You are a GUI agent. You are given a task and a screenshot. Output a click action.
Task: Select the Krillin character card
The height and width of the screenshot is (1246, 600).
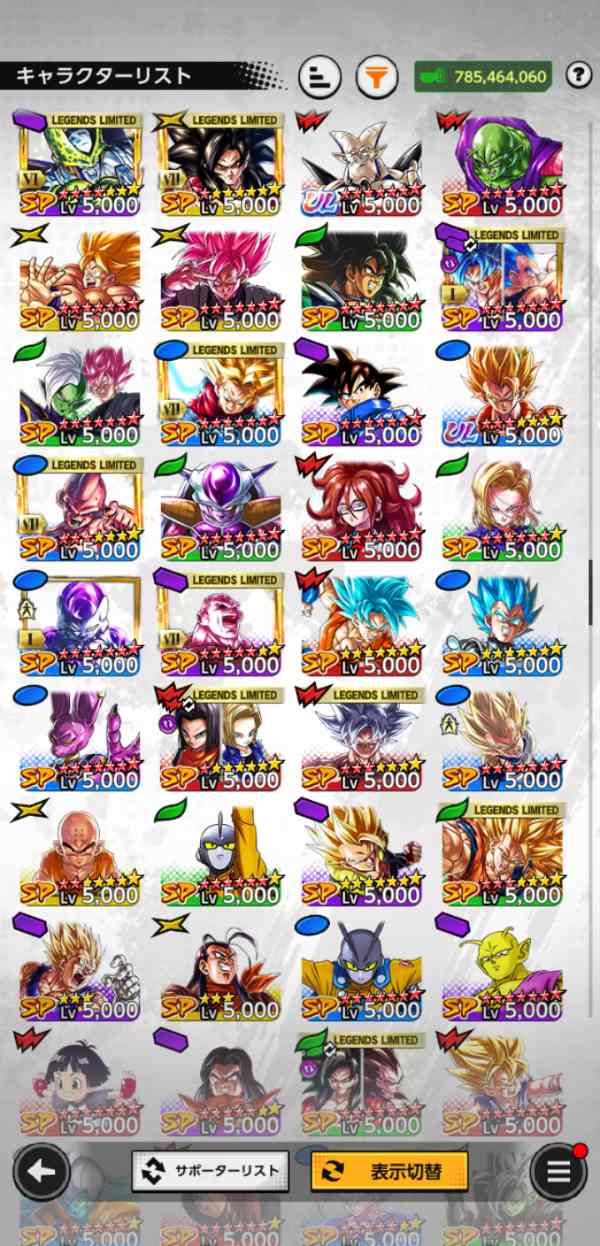click(78, 855)
